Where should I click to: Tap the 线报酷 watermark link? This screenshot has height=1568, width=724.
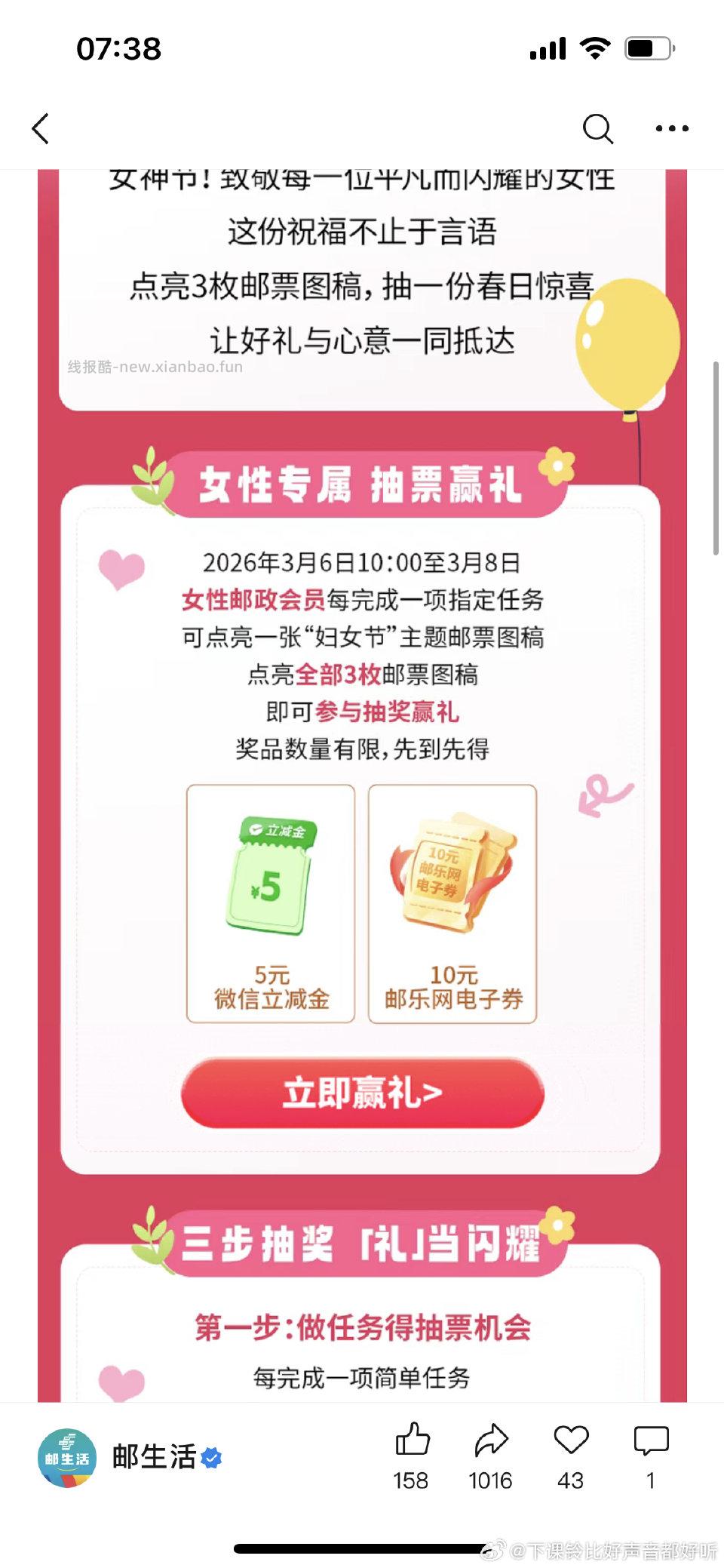(x=154, y=366)
